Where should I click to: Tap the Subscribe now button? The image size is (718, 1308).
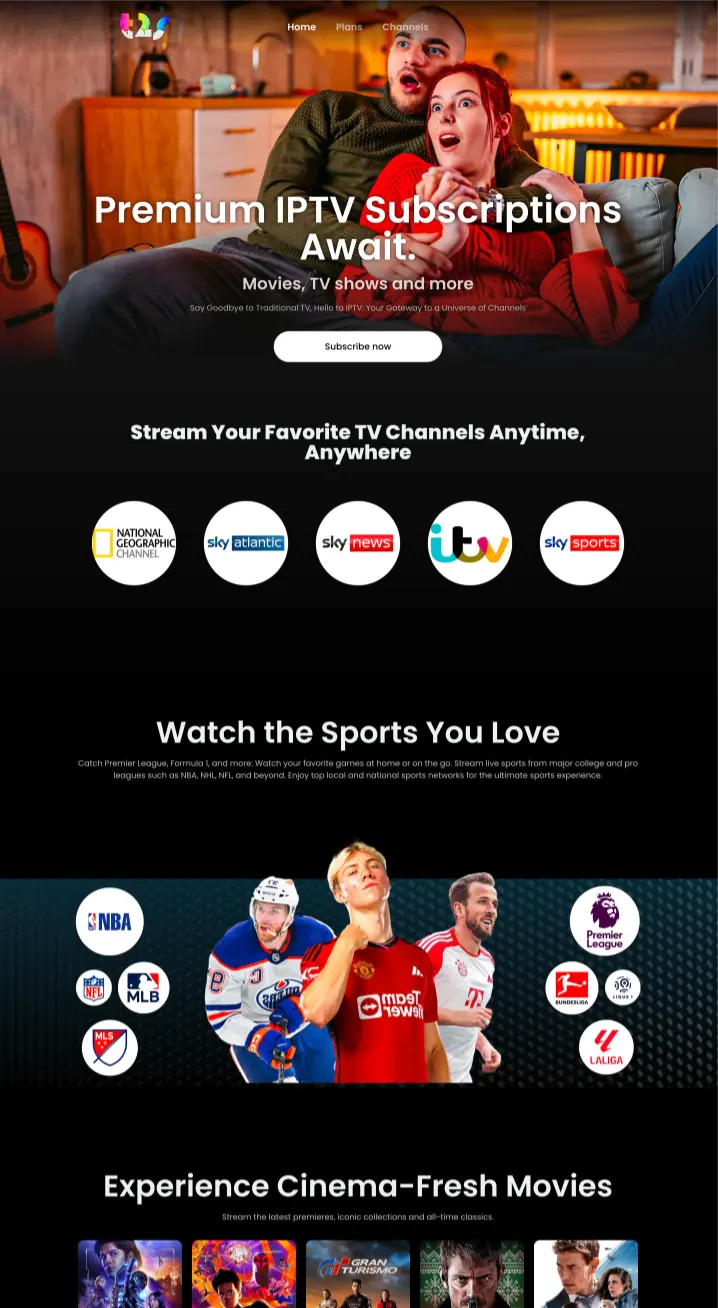coord(357,346)
